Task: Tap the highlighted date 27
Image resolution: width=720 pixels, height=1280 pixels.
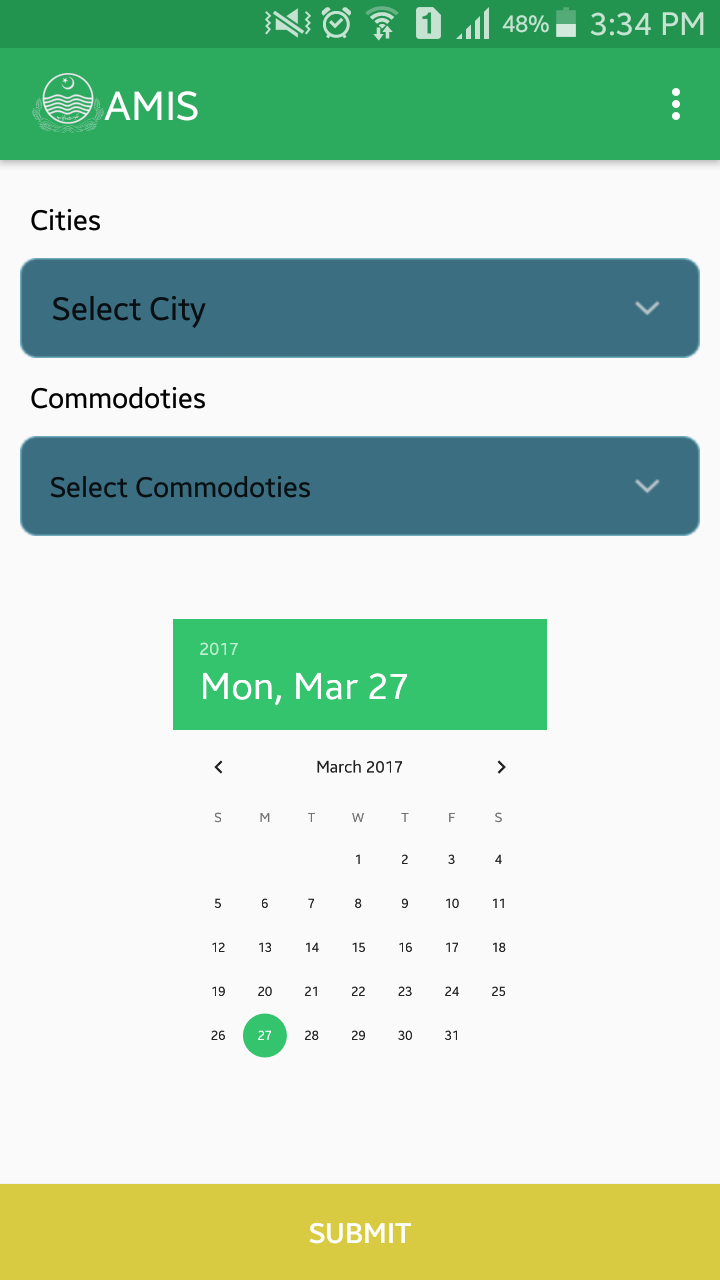Action: point(265,1035)
